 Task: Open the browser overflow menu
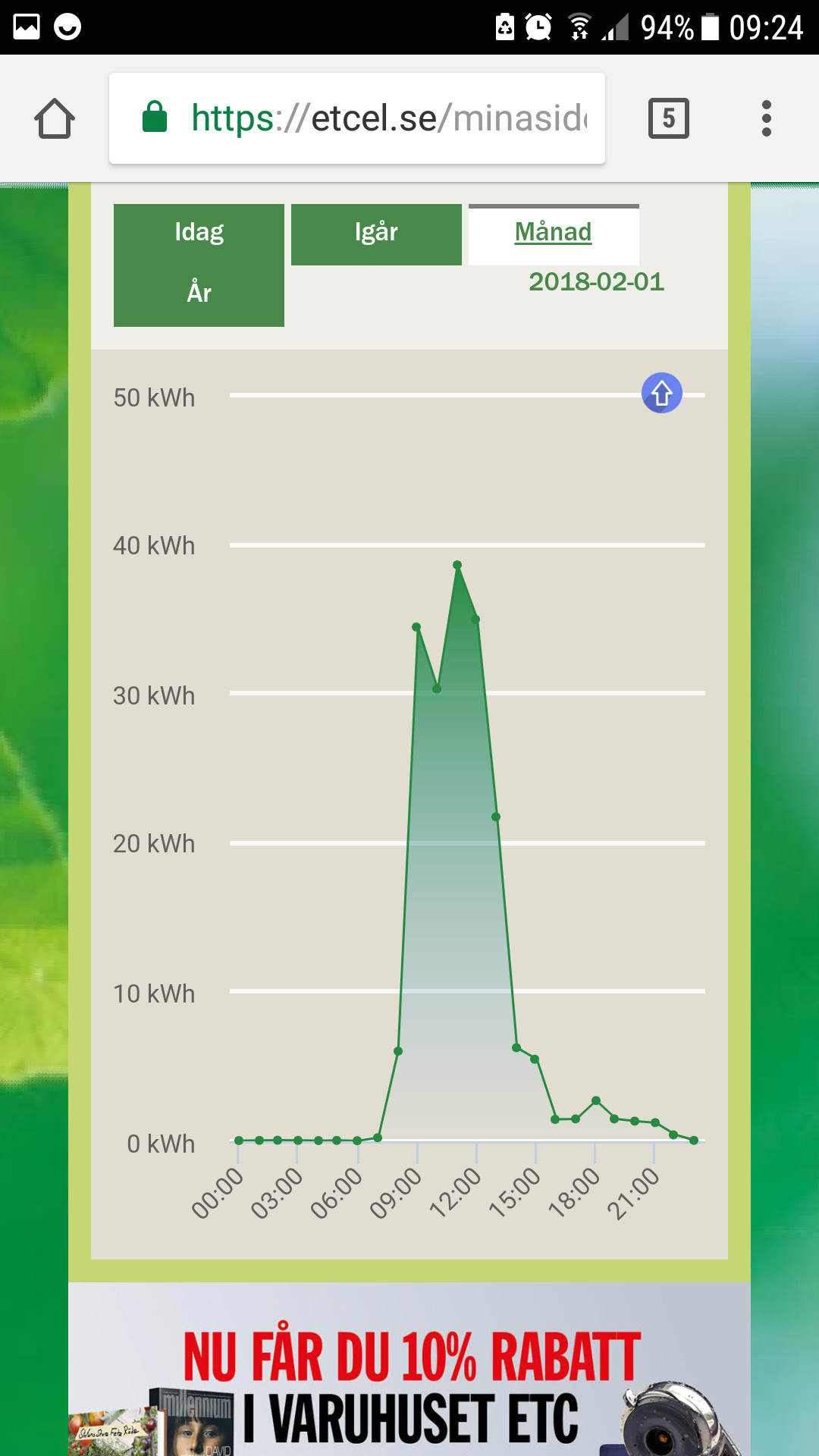pyautogui.click(x=766, y=118)
